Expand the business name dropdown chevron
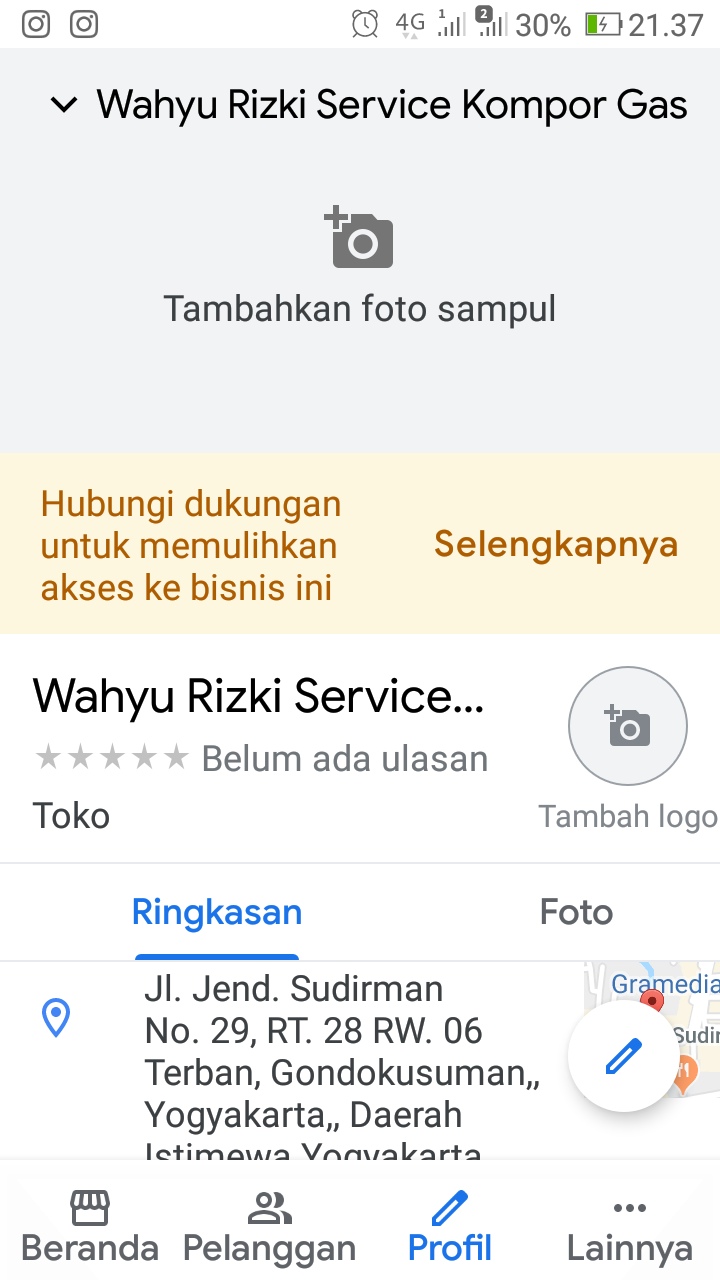Screen dimensions: 720x1280 click(64, 104)
